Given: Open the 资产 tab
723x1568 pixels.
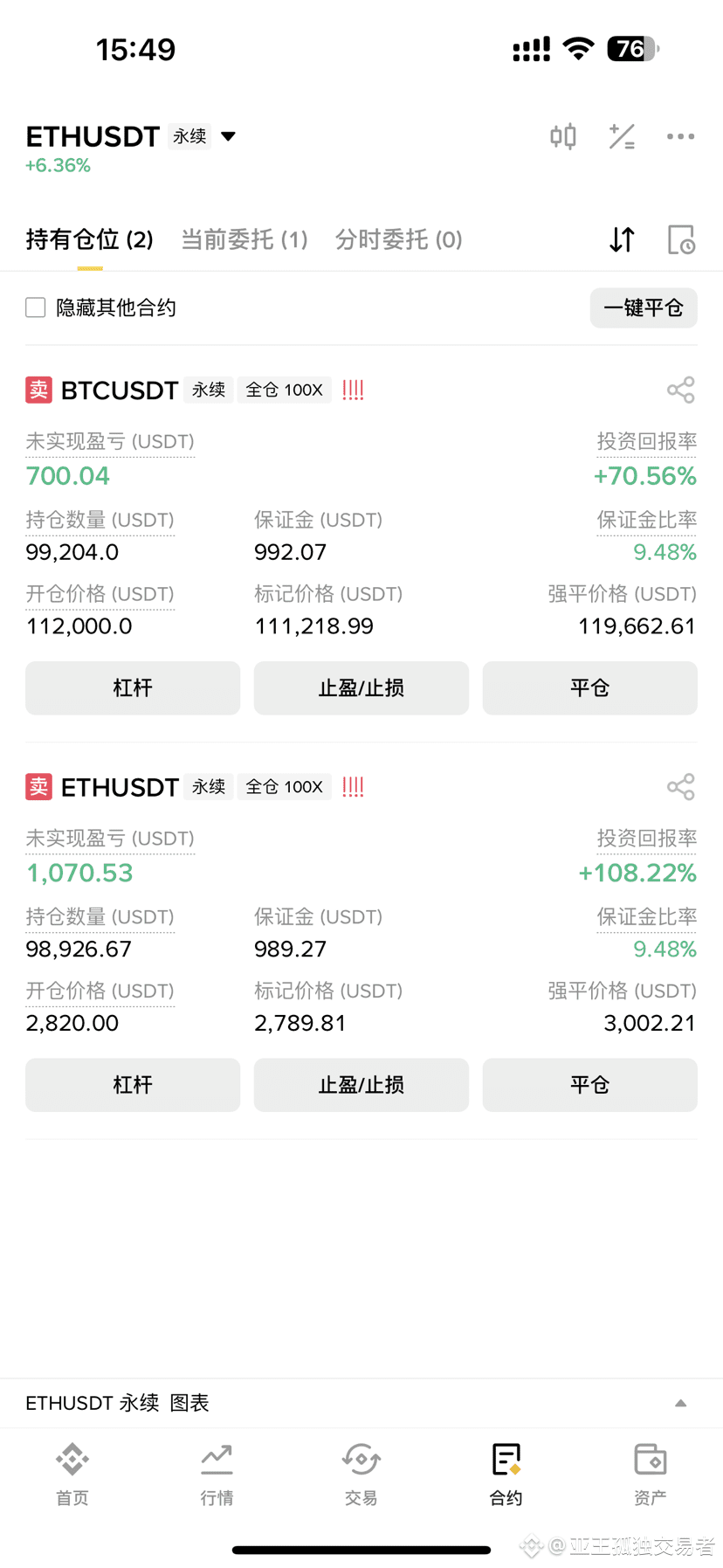Looking at the screenshot, I should pyautogui.click(x=651, y=1474).
